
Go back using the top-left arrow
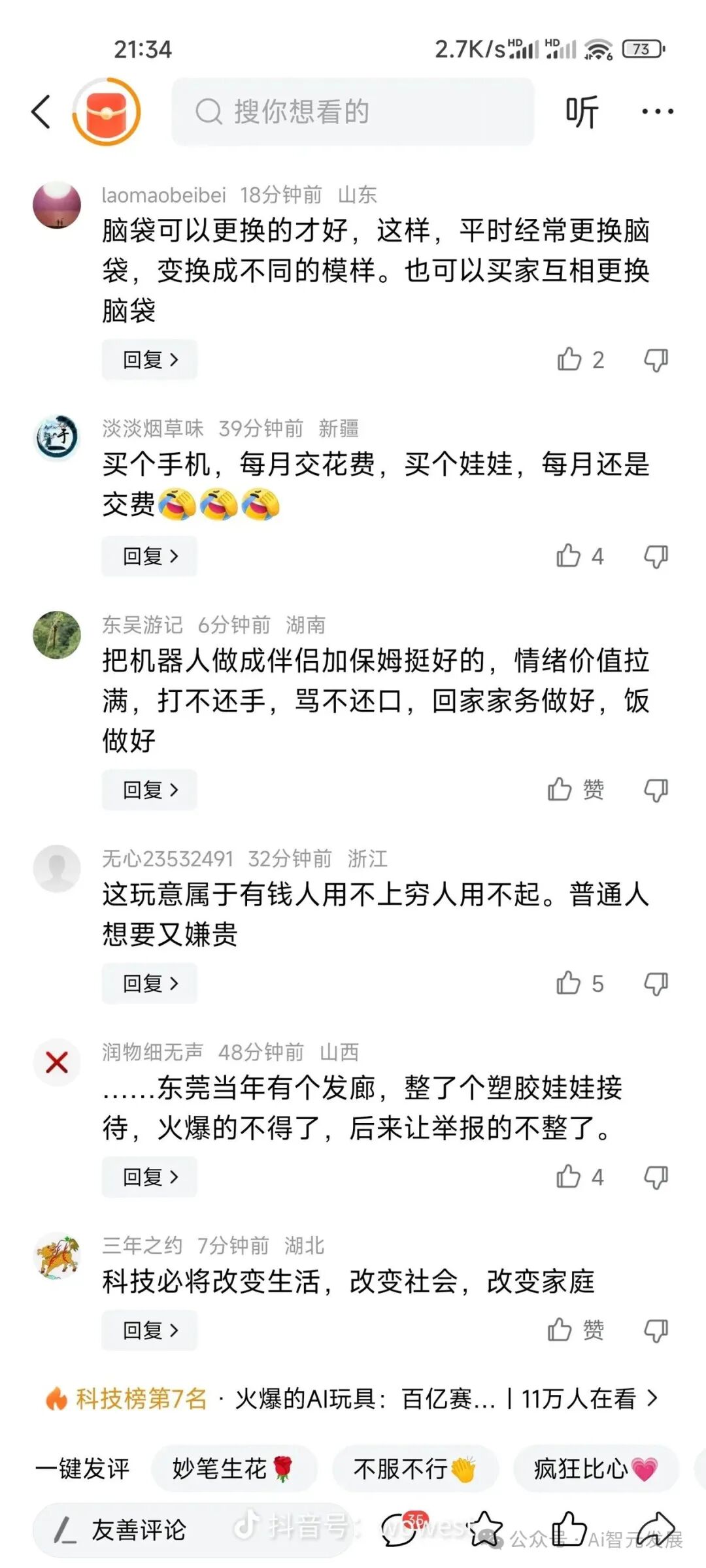point(41,112)
